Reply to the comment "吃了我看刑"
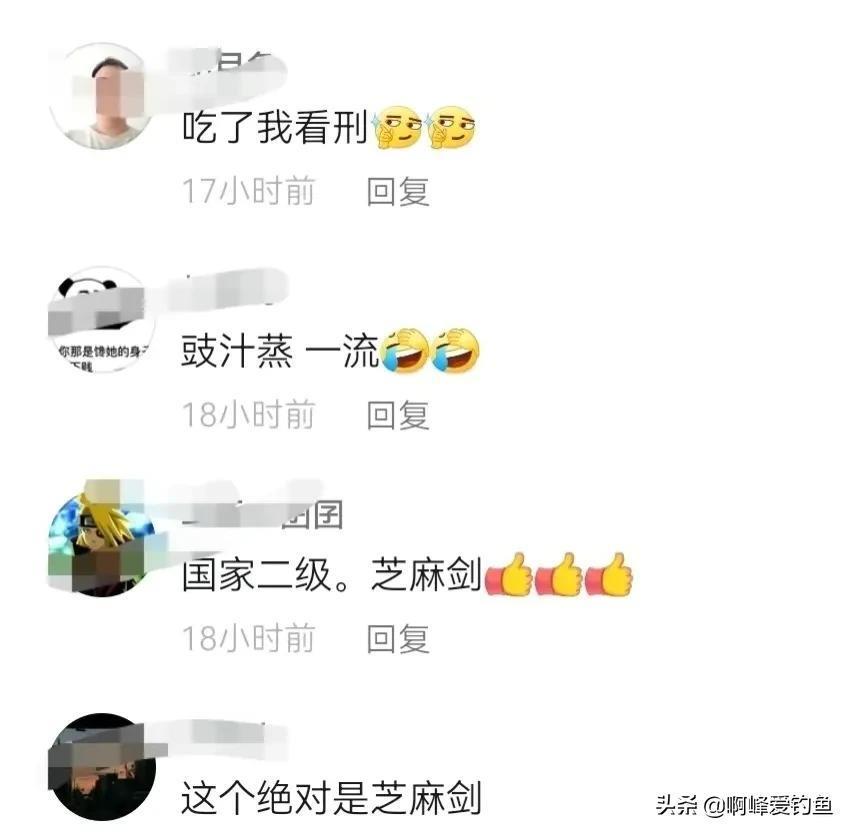The image size is (852, 835). point(397,191)
